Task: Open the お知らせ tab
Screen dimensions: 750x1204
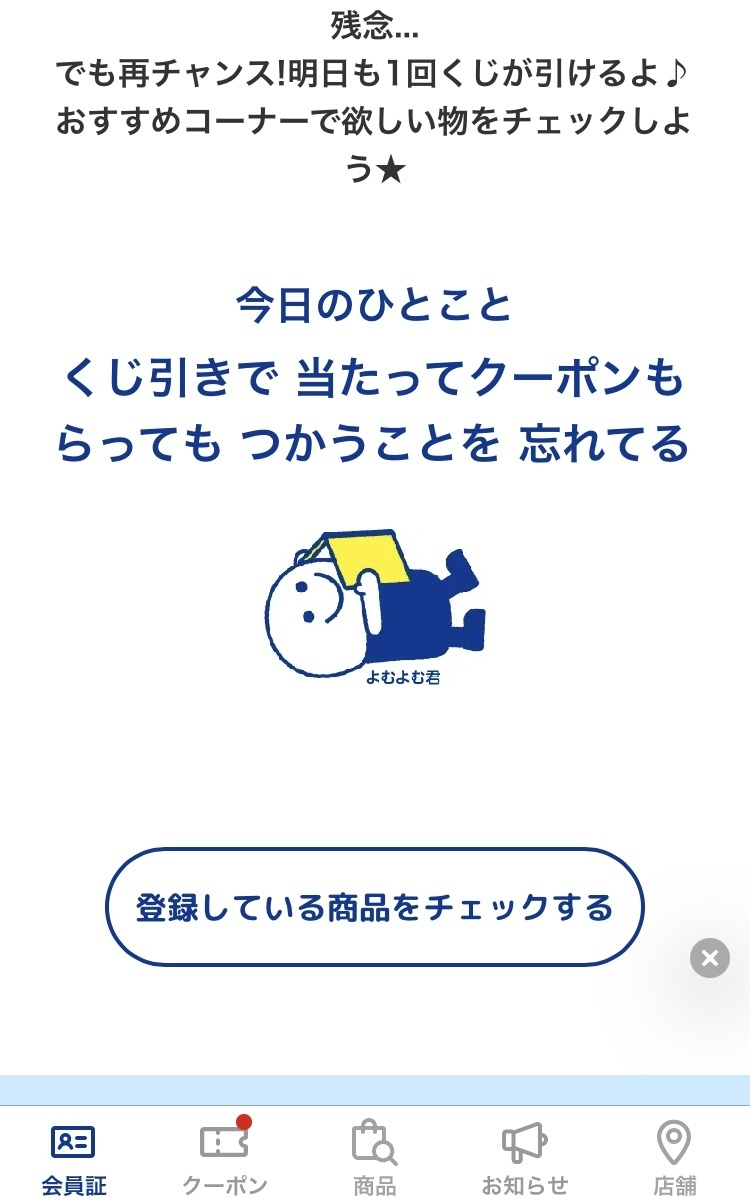Action: (x=525, y=1158)
